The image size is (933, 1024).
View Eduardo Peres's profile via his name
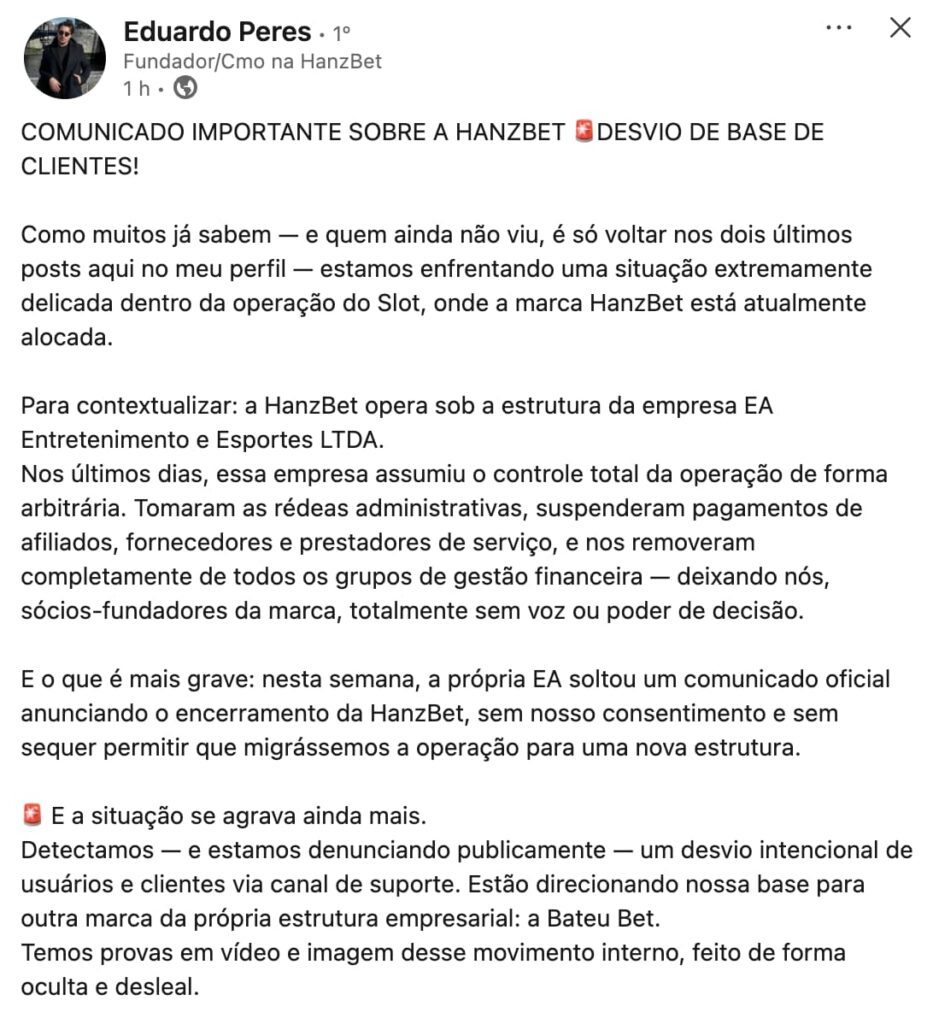click(217, 31)
